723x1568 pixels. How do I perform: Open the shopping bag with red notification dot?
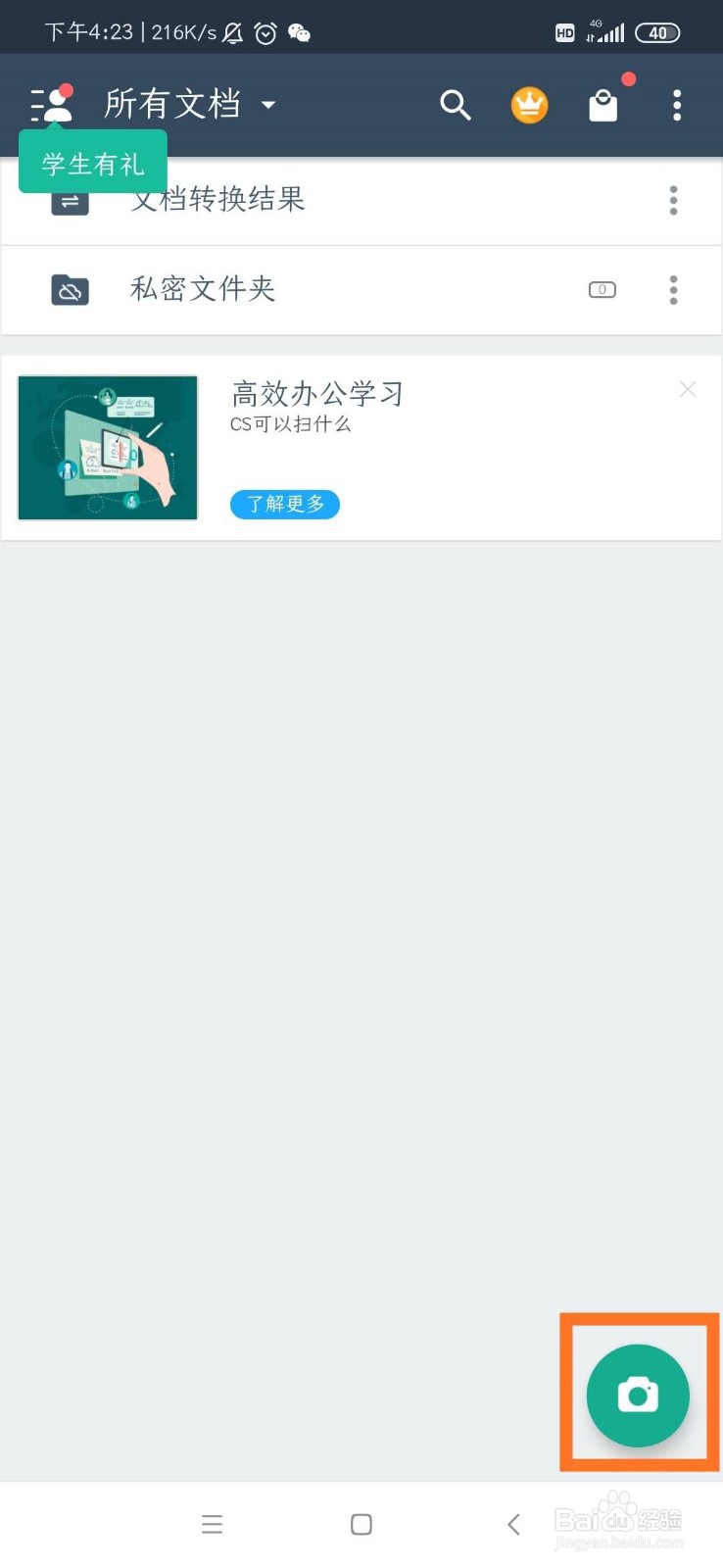click(x=602, y=105)
